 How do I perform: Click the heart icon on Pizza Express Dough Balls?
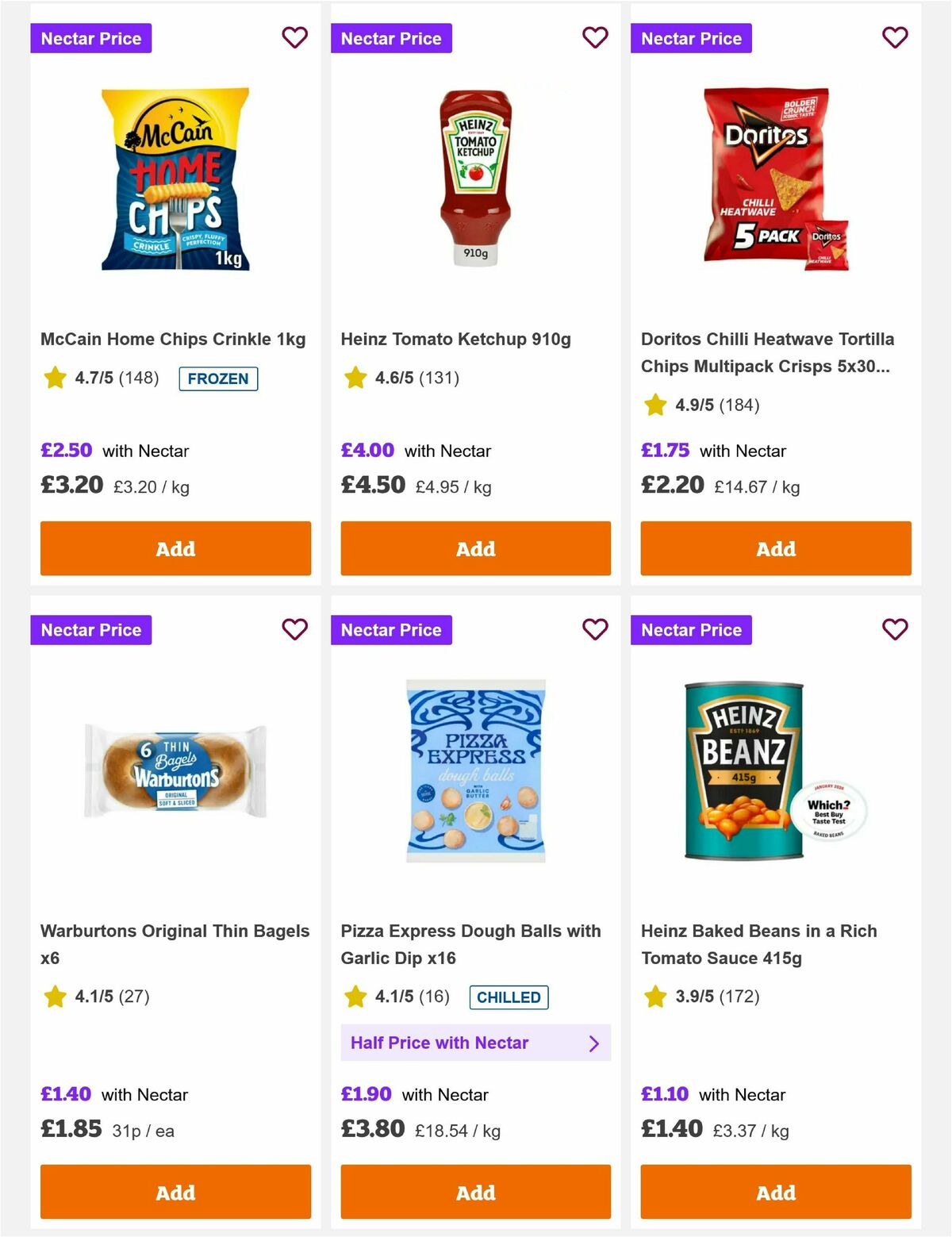pos(594,629)
